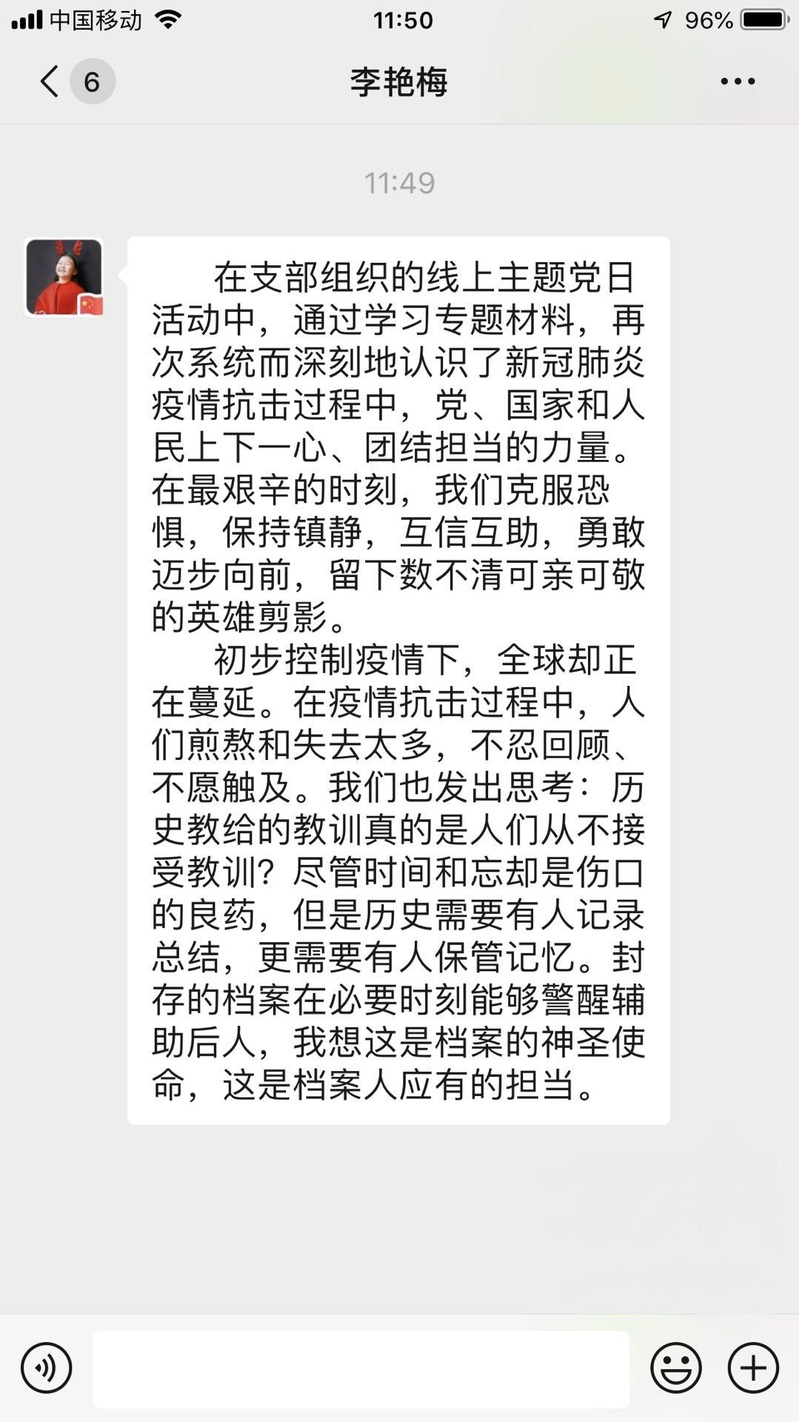Focus the message text field
Screen dimensions: 799x1422
tap(361, 1368)
